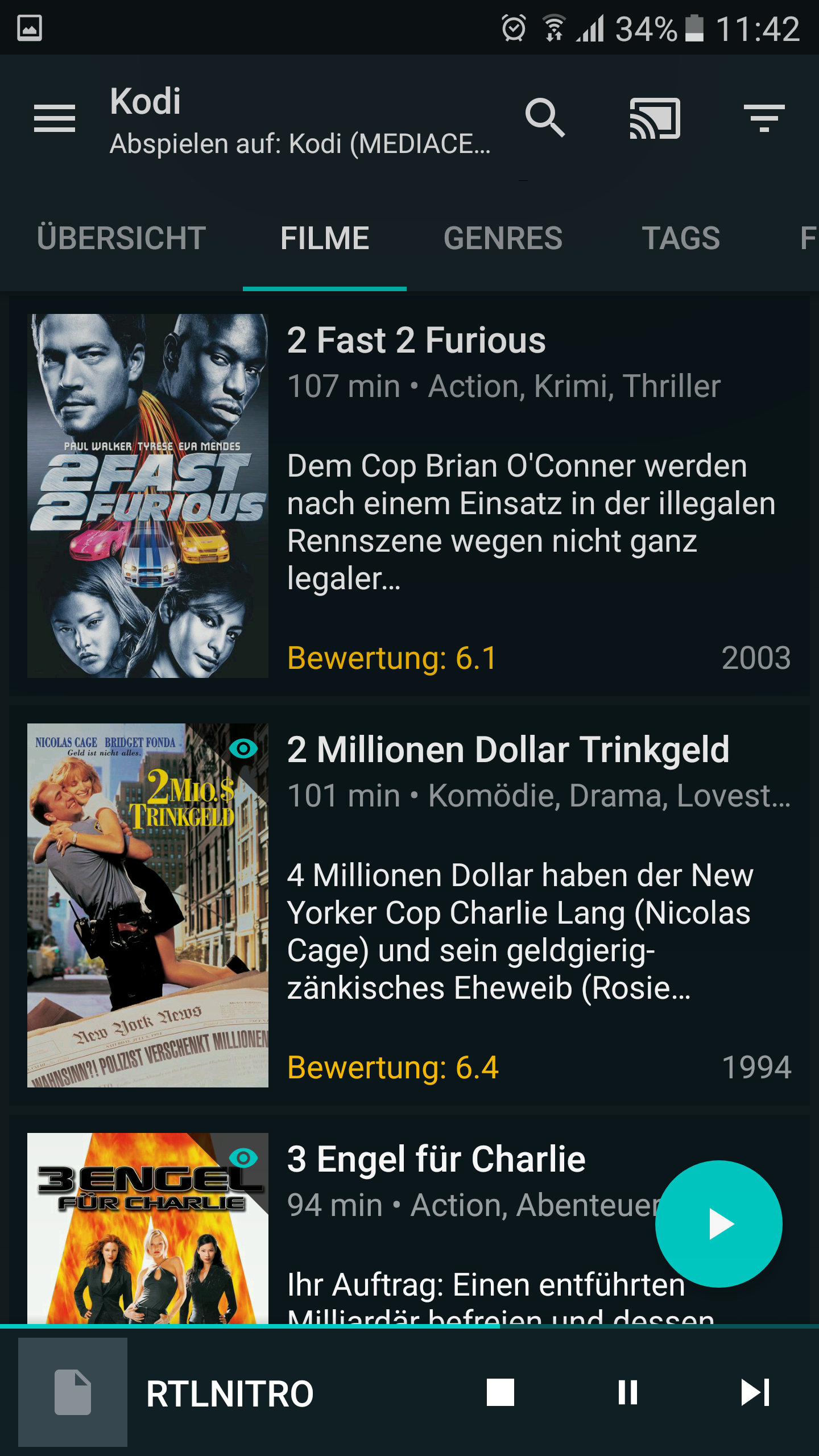
Task: Select the Filme tab
Action: 325,238
